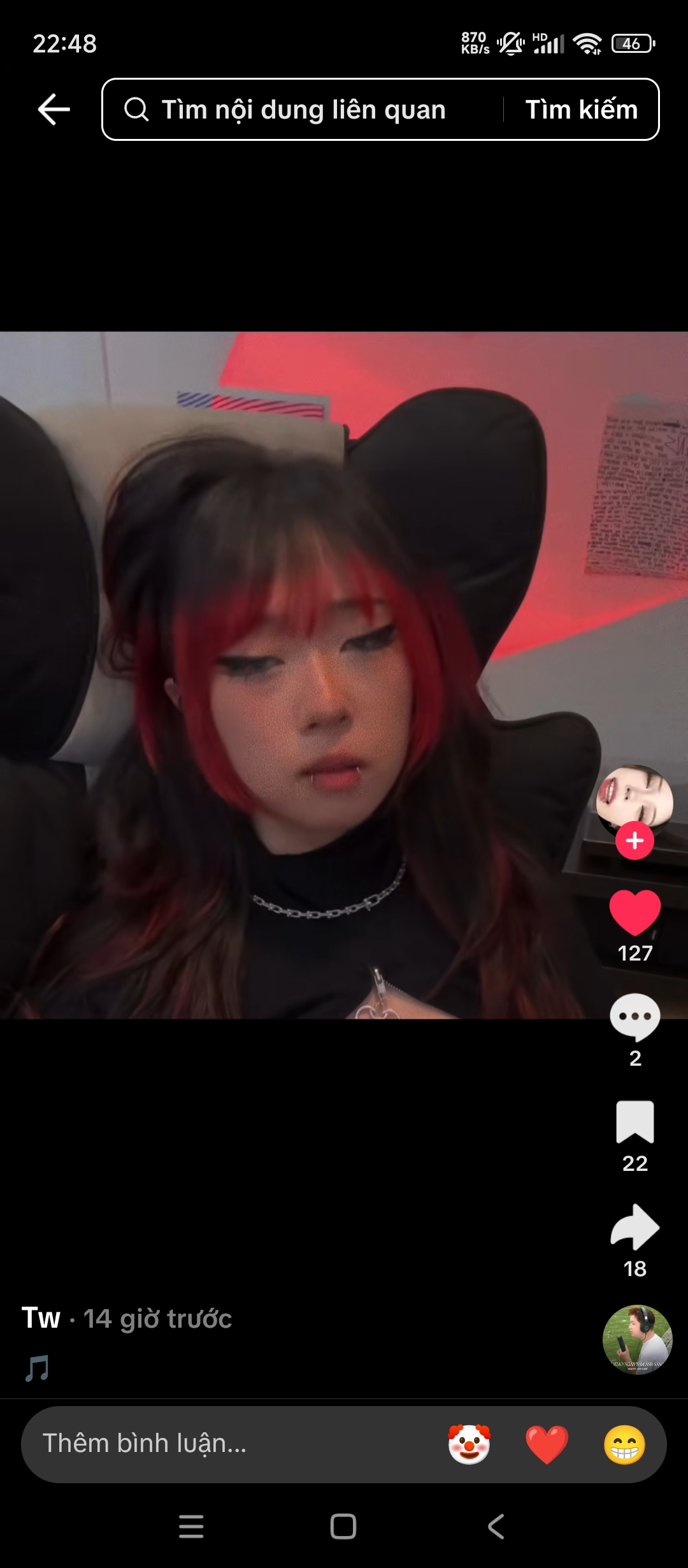
Task: Go to the home screen
Action: pos(343,1527)
